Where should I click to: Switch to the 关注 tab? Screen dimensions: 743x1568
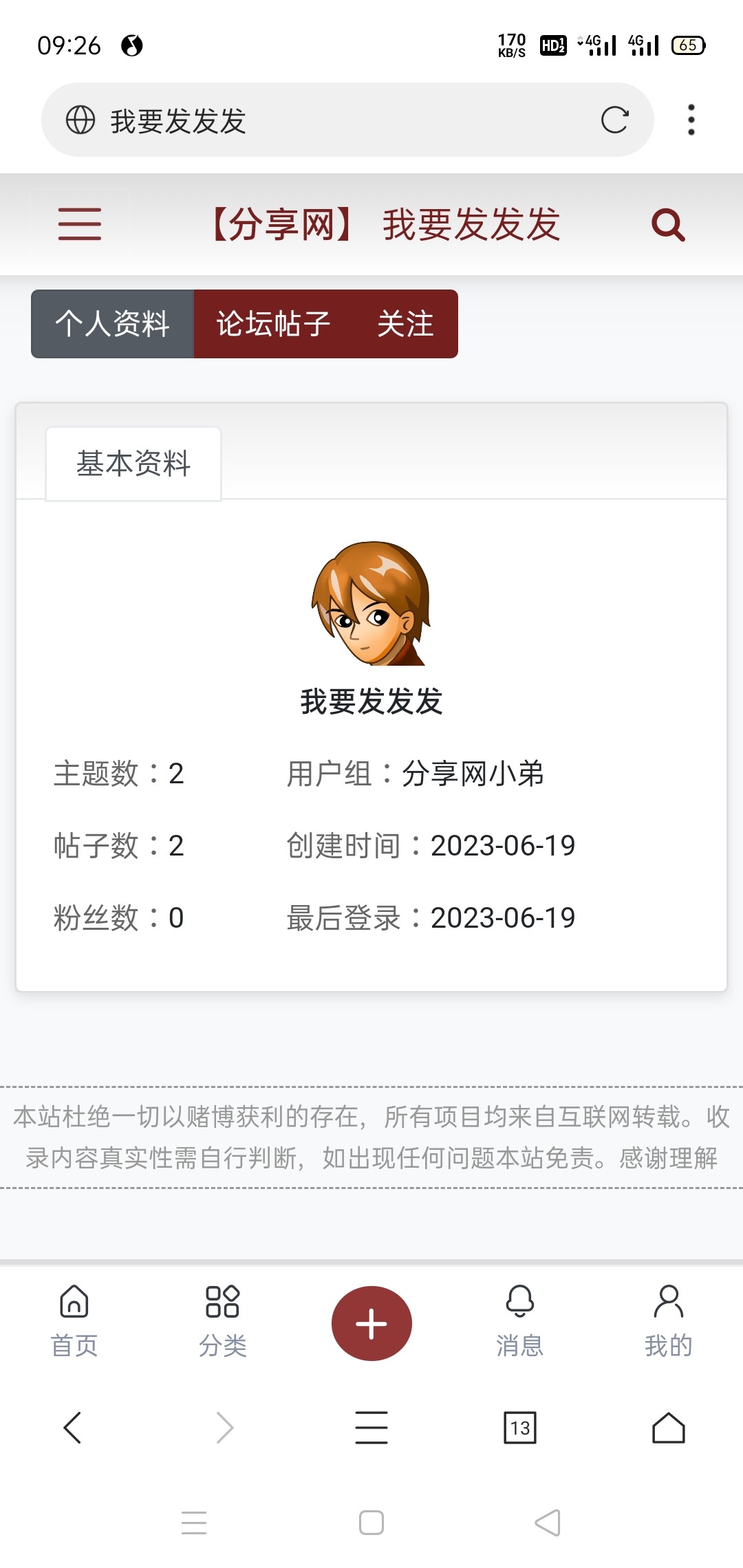tap(406, 324)
